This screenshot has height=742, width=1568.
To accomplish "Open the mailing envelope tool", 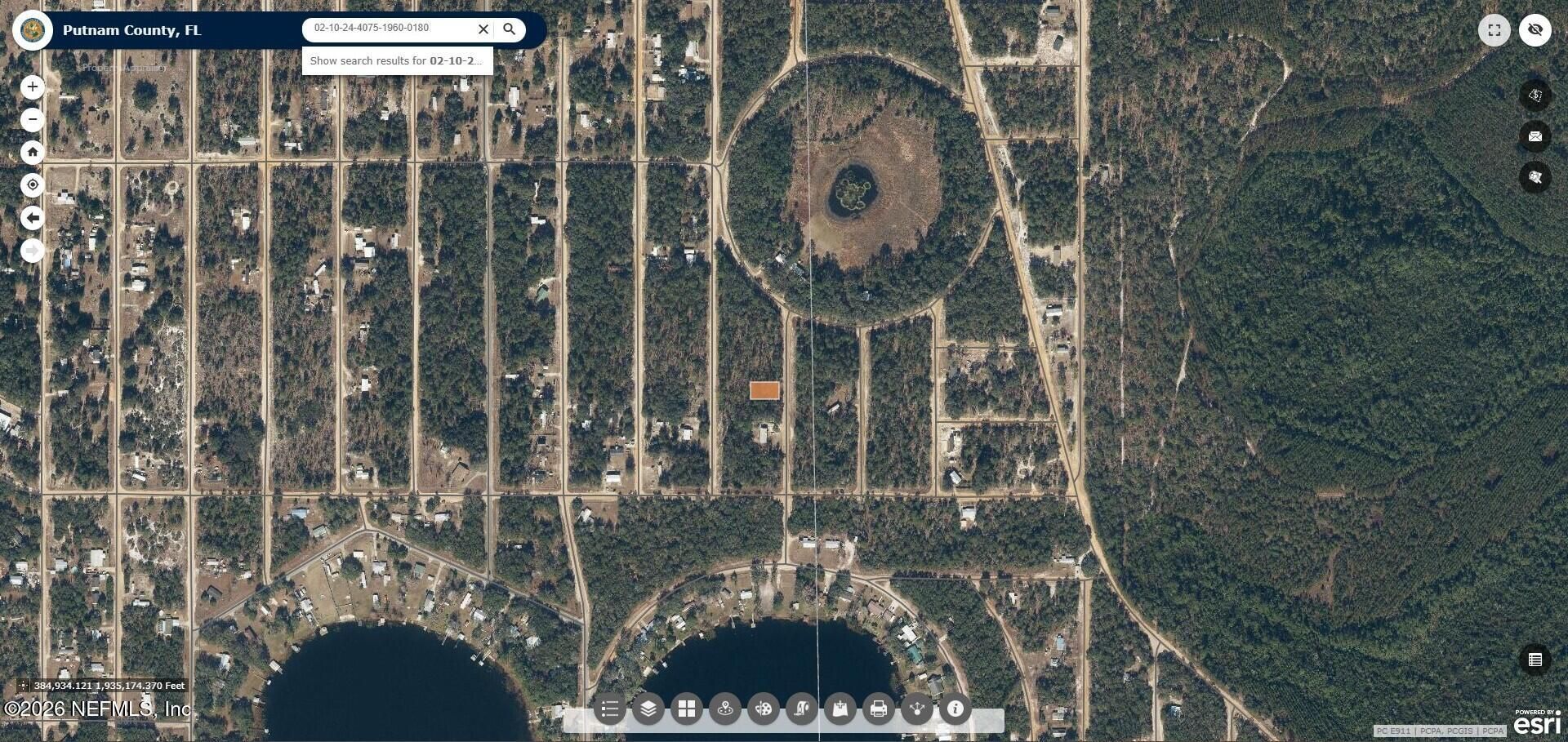I will [x=1535, y=136].
